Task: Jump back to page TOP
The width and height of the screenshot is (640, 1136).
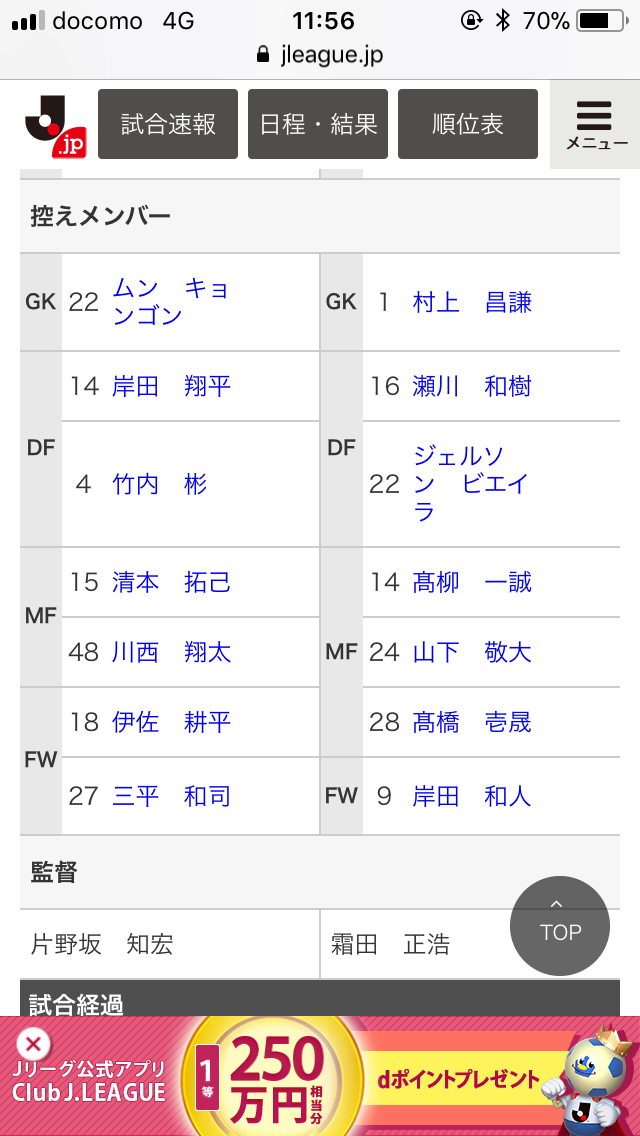Action: click(560, 926)
